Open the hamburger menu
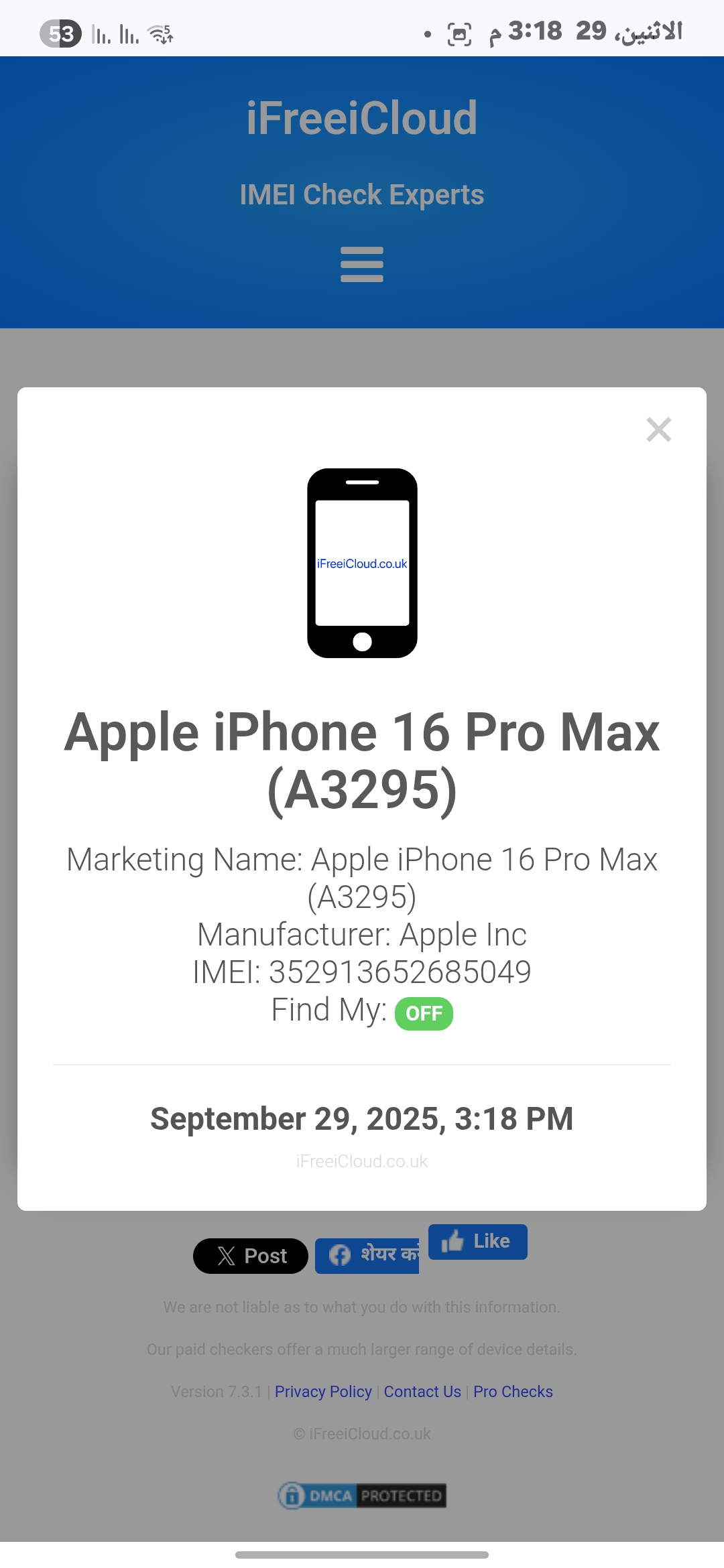Screen dimensions: 724x1568 (362, 265)
